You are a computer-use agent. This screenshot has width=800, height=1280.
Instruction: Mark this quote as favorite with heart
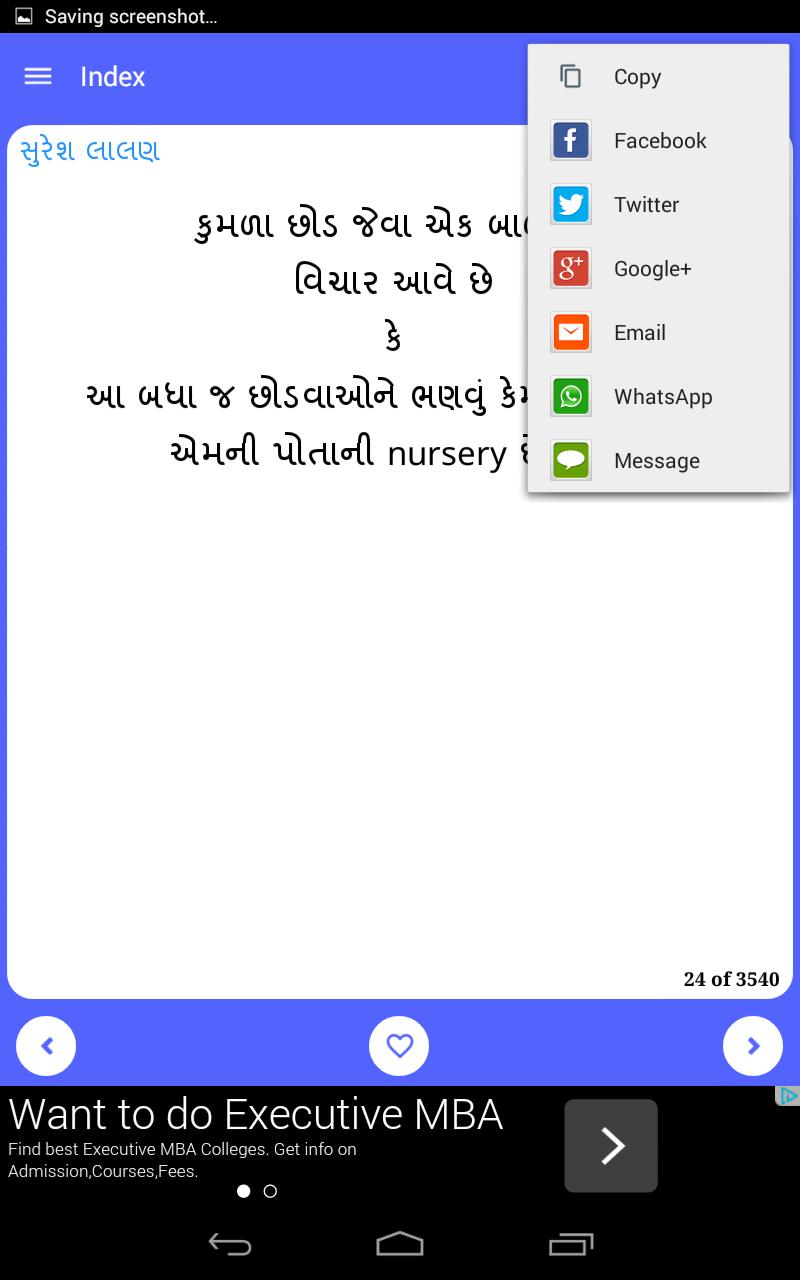[399, 1046]
